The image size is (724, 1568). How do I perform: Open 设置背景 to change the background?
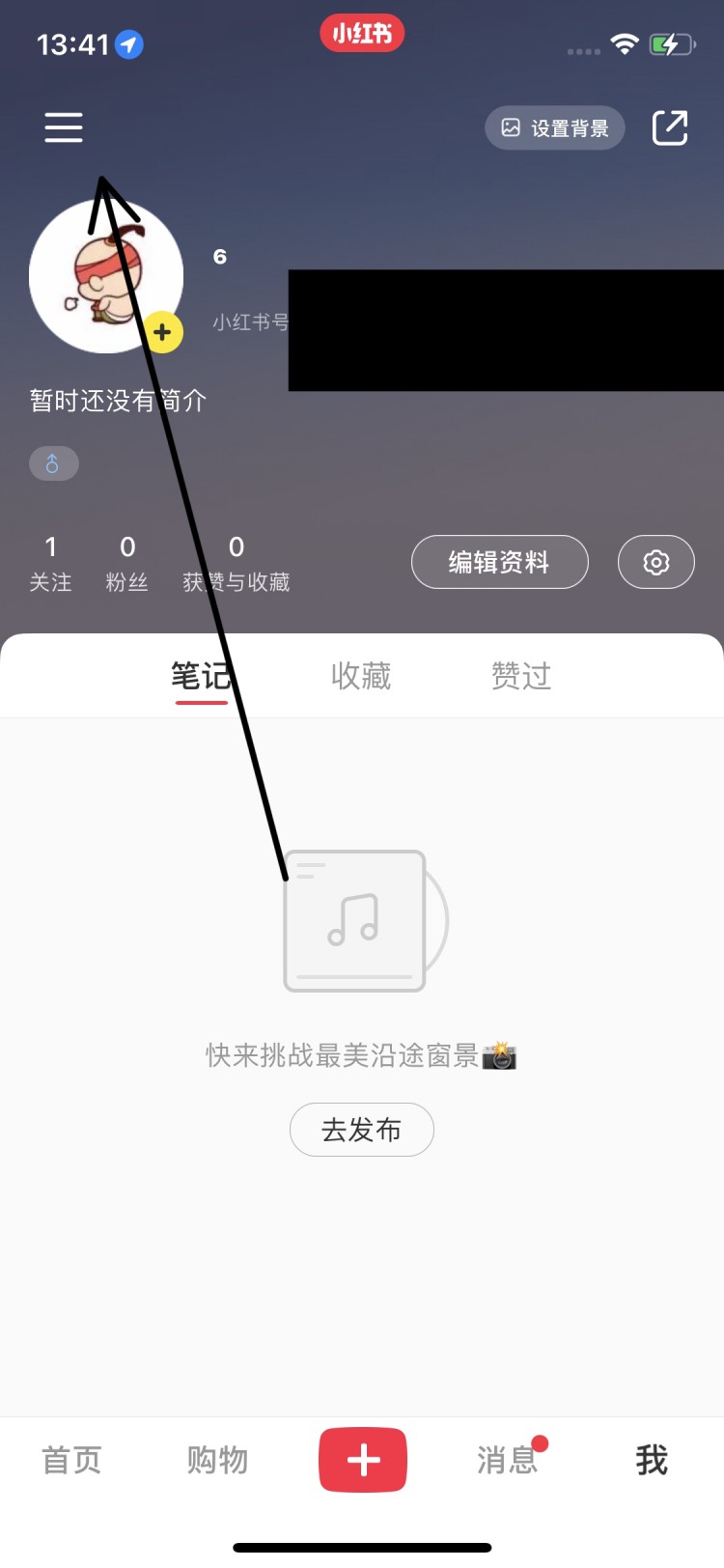(555, 127)
